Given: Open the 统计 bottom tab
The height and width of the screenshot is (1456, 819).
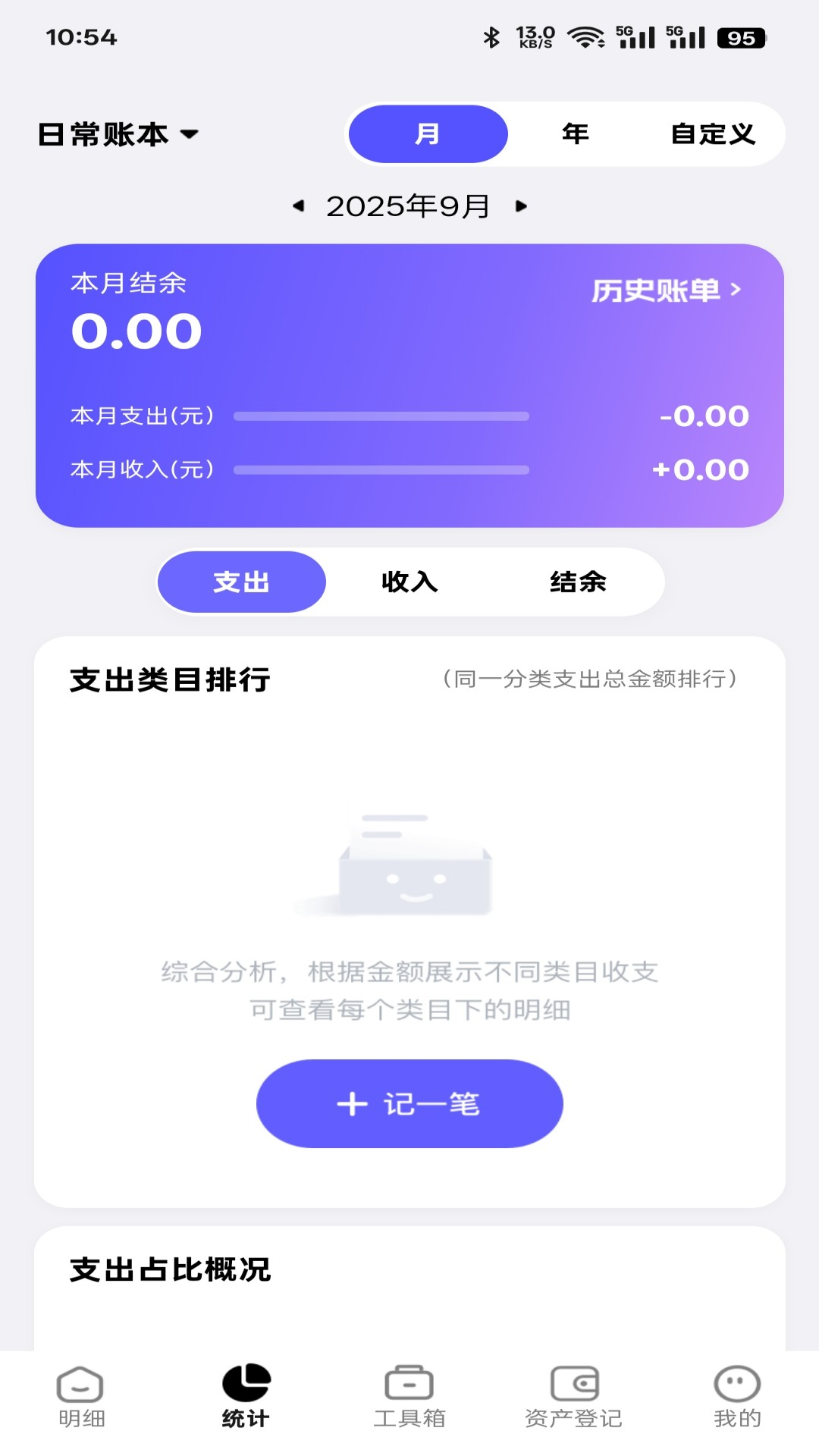Looking at the screenshot, I should [x=246, y=1398].
